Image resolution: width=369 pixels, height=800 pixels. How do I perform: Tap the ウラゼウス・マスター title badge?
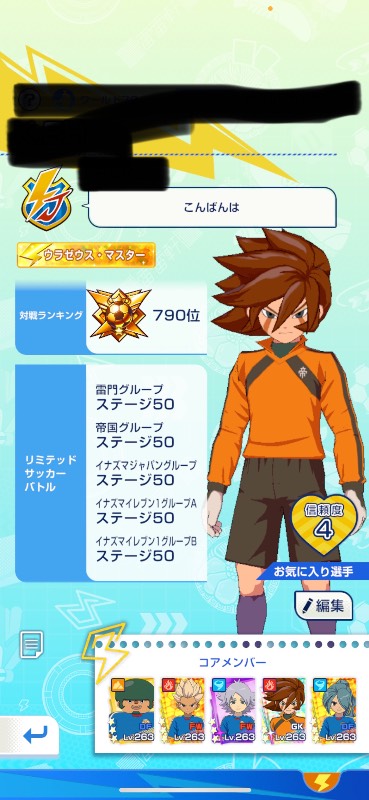tap(86, 255)
